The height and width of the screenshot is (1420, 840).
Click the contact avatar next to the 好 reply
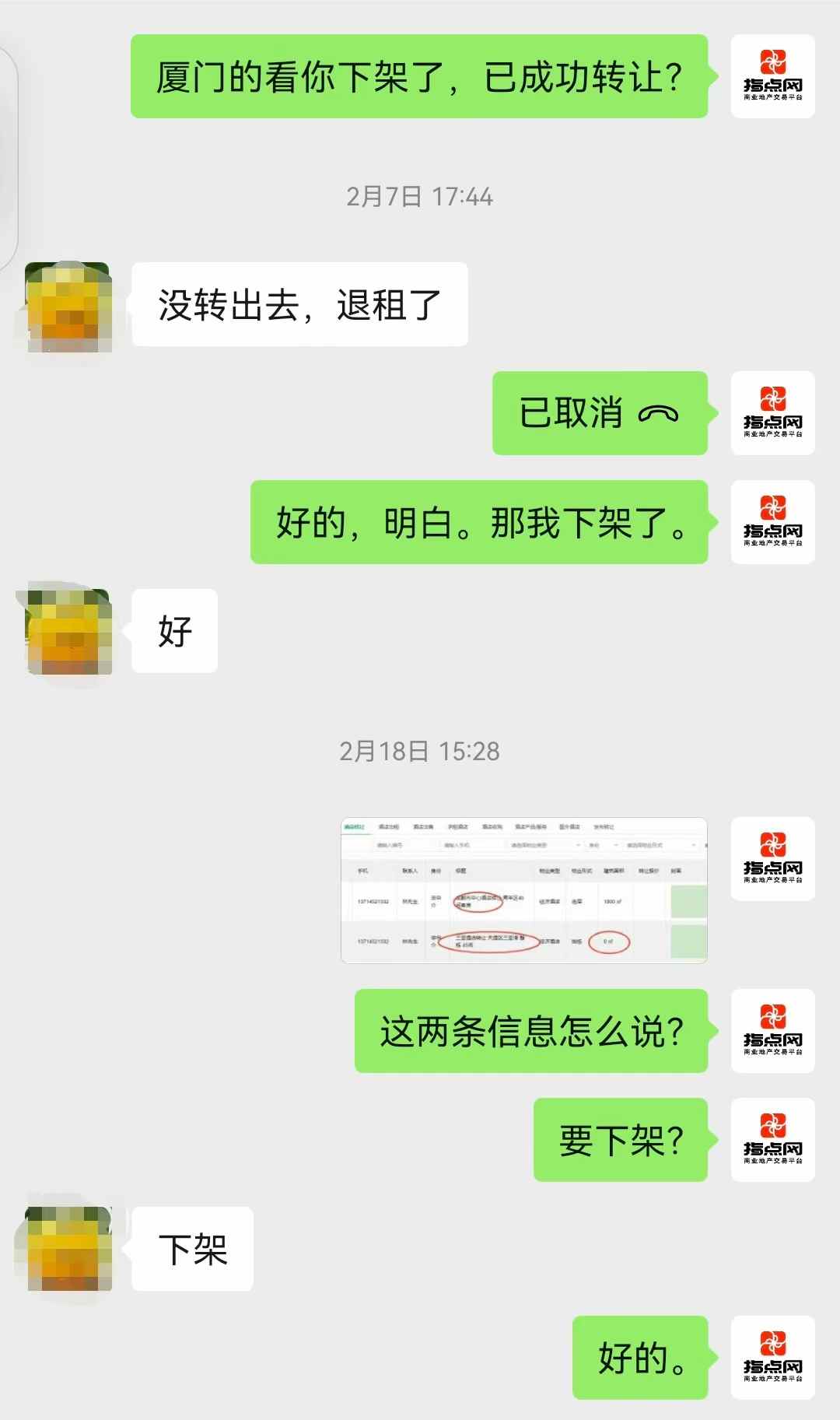tap(70, 632)
